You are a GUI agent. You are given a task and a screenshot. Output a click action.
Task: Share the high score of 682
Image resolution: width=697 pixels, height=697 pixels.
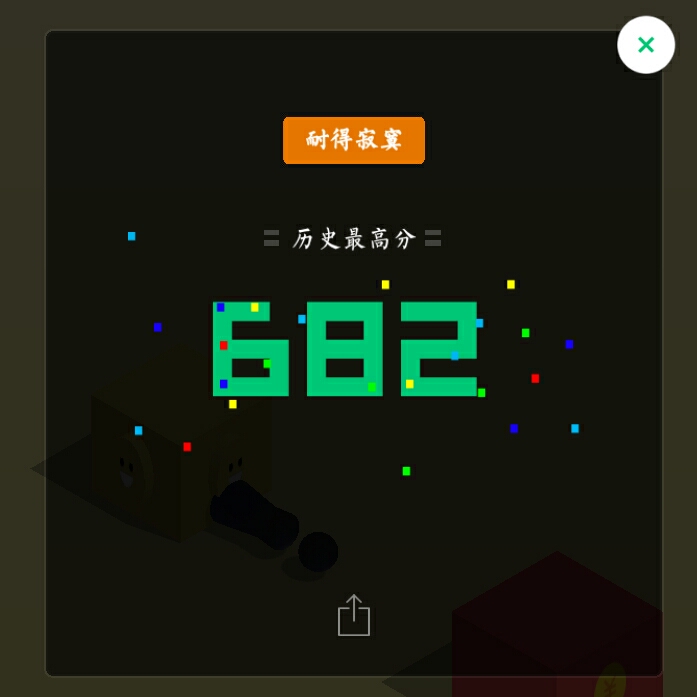[x=354, y=616]
